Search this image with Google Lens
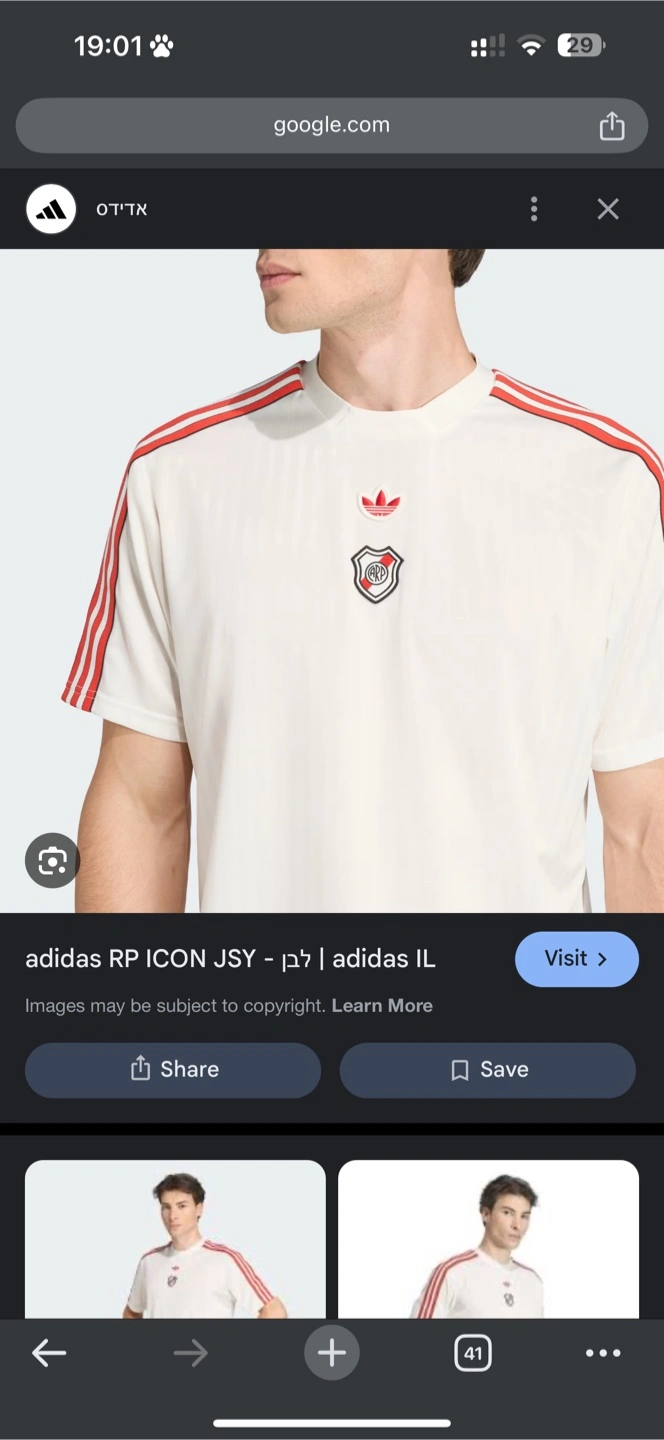Screen dimensions: 664x1440 (52, 860)
